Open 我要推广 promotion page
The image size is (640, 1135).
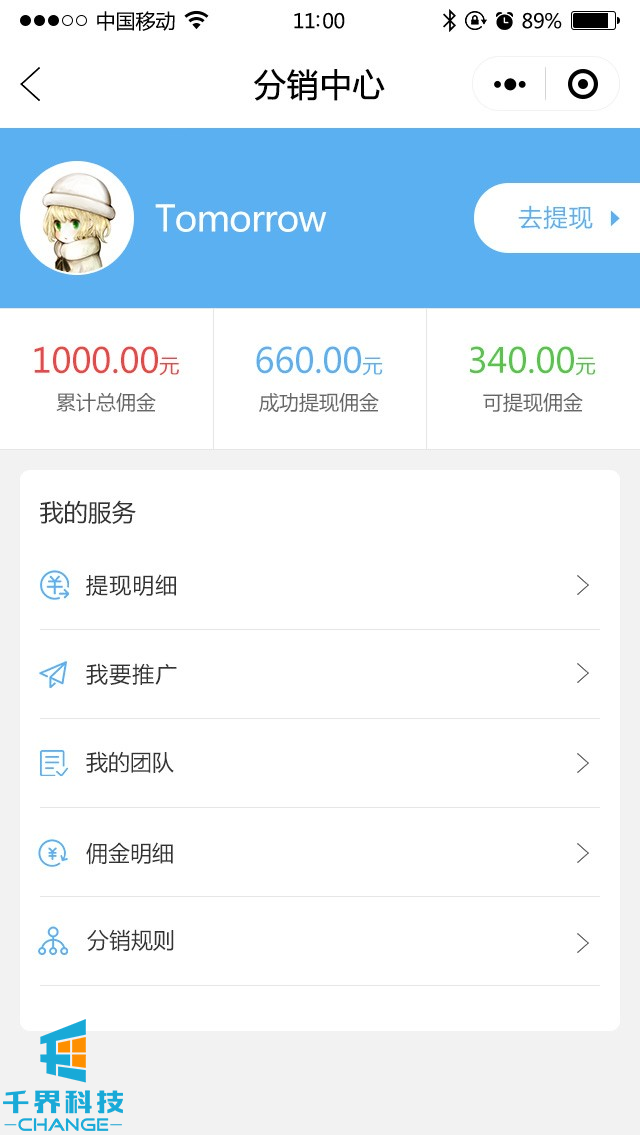click(319, 675)
